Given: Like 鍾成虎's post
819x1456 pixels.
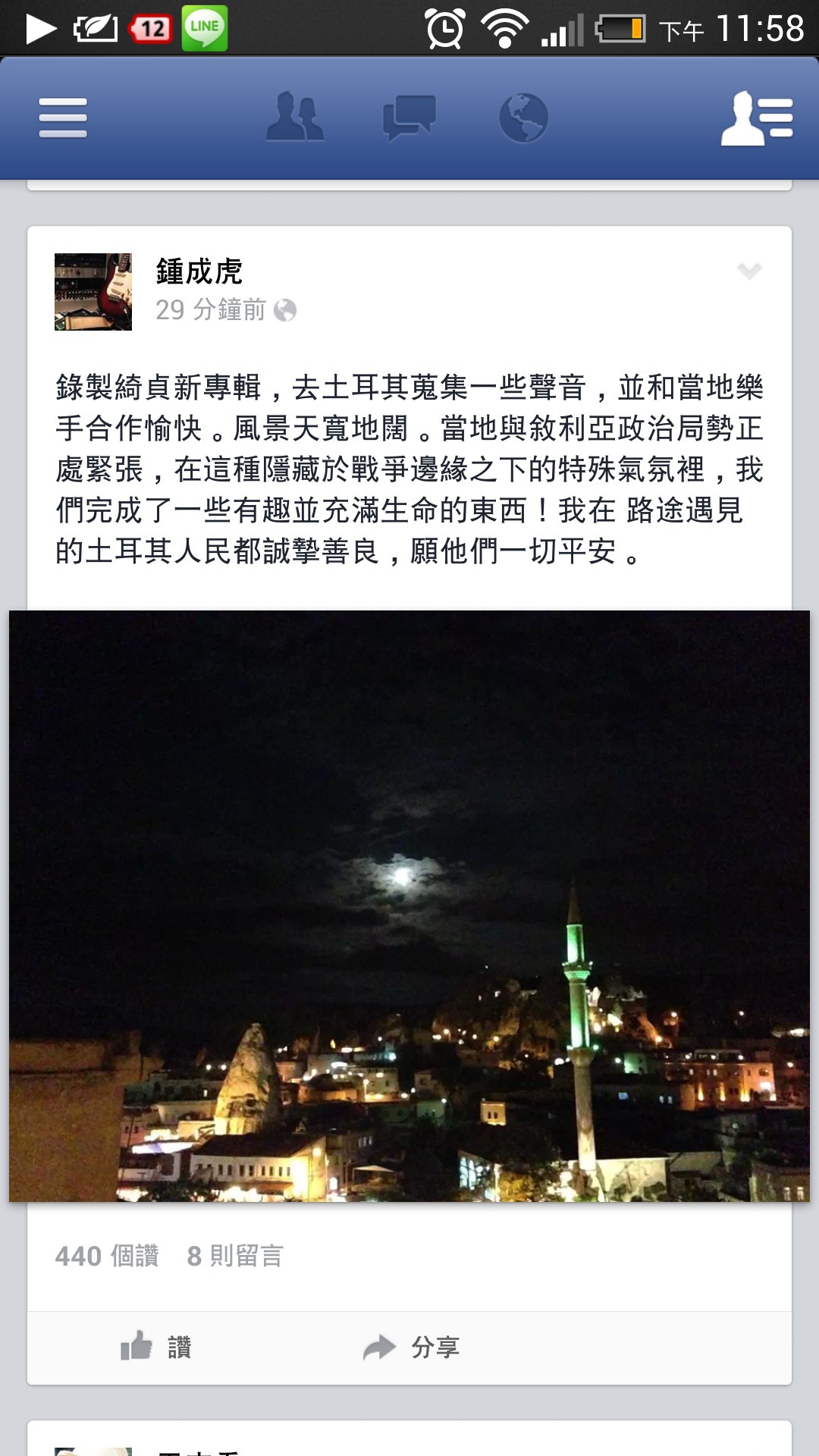Looking at the screenshot, I should pyautogui.click(x=157, y=1347).
